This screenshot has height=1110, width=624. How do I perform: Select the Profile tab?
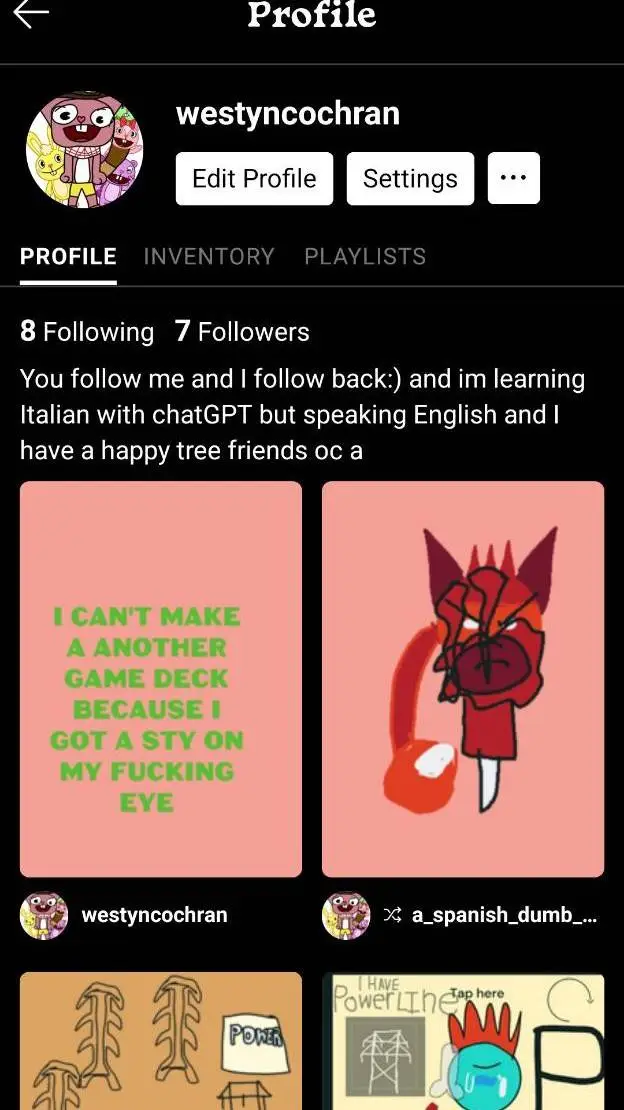(68, 256)
